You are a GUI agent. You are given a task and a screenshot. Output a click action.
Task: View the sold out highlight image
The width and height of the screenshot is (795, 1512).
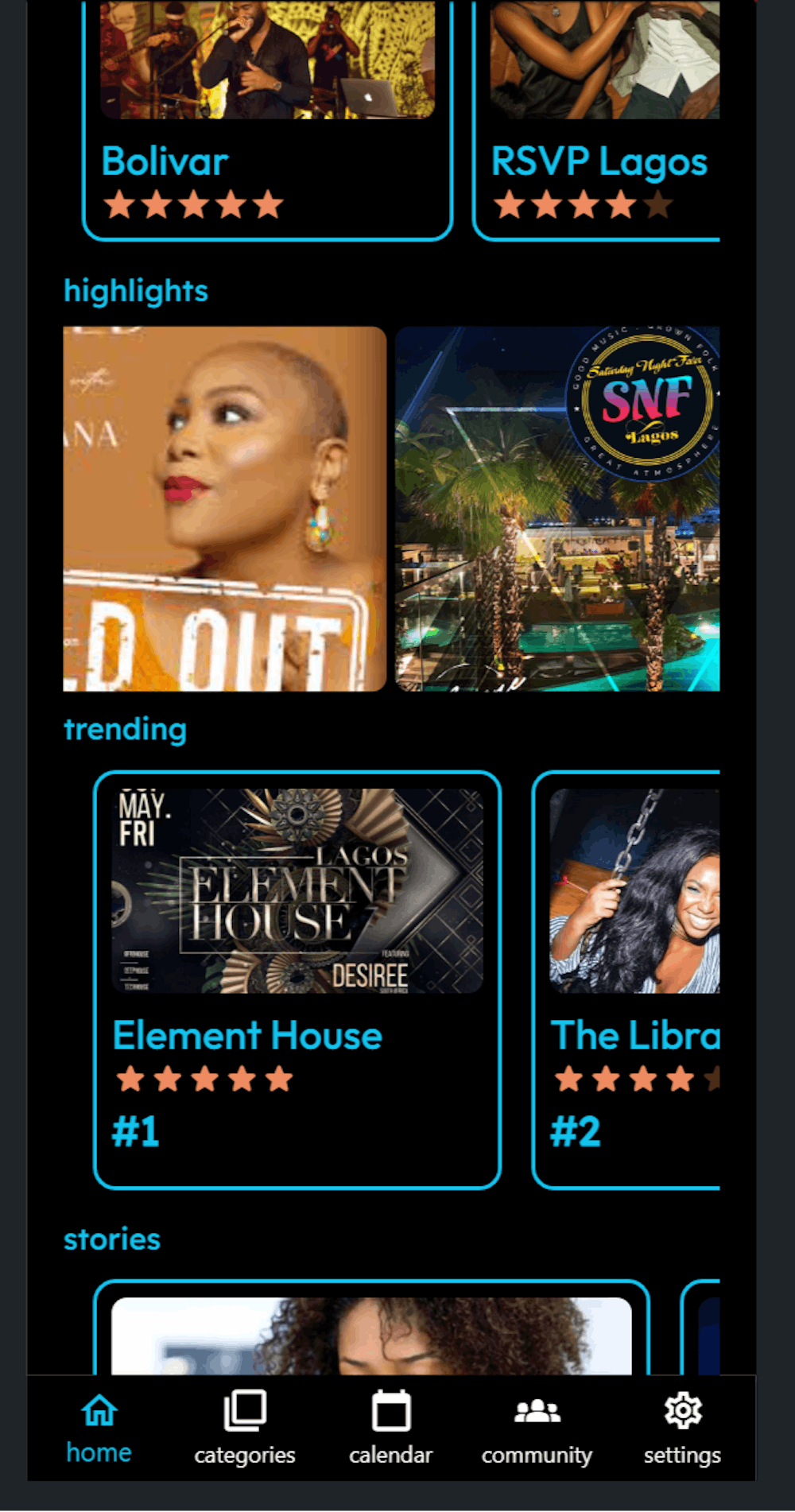225,509
